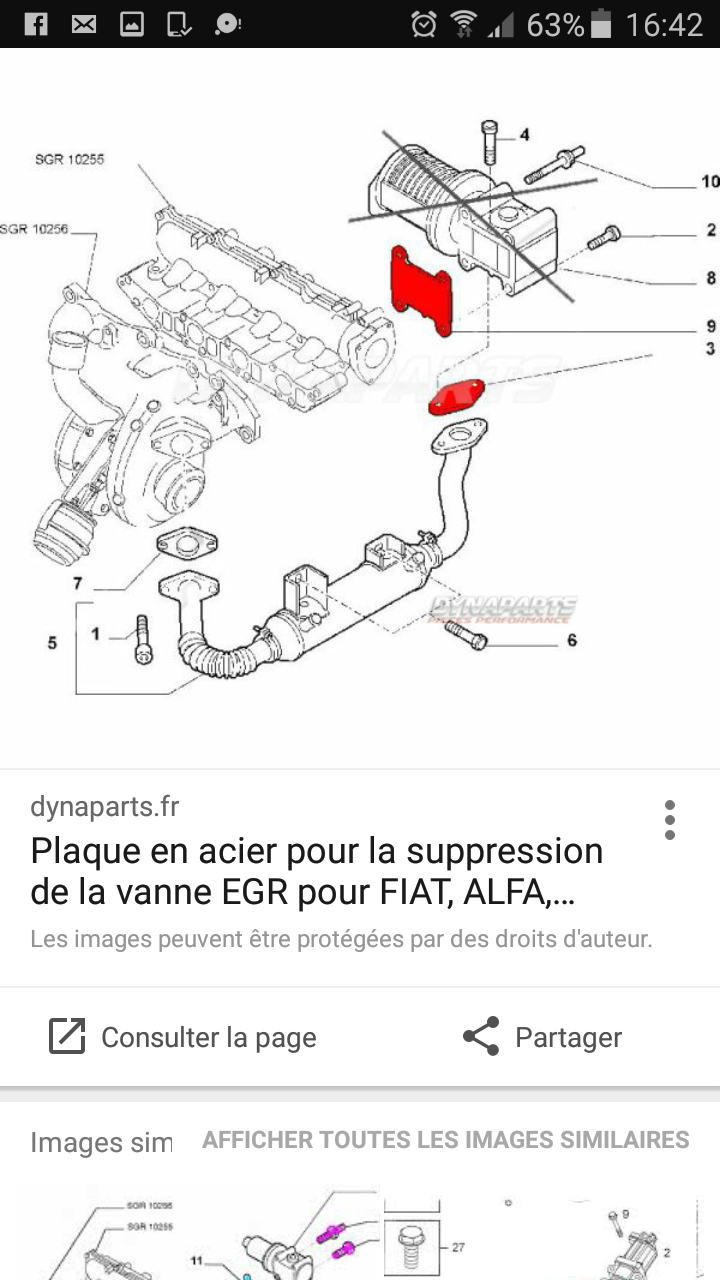Tap Consulter la page button

(x=183, y=1037)
